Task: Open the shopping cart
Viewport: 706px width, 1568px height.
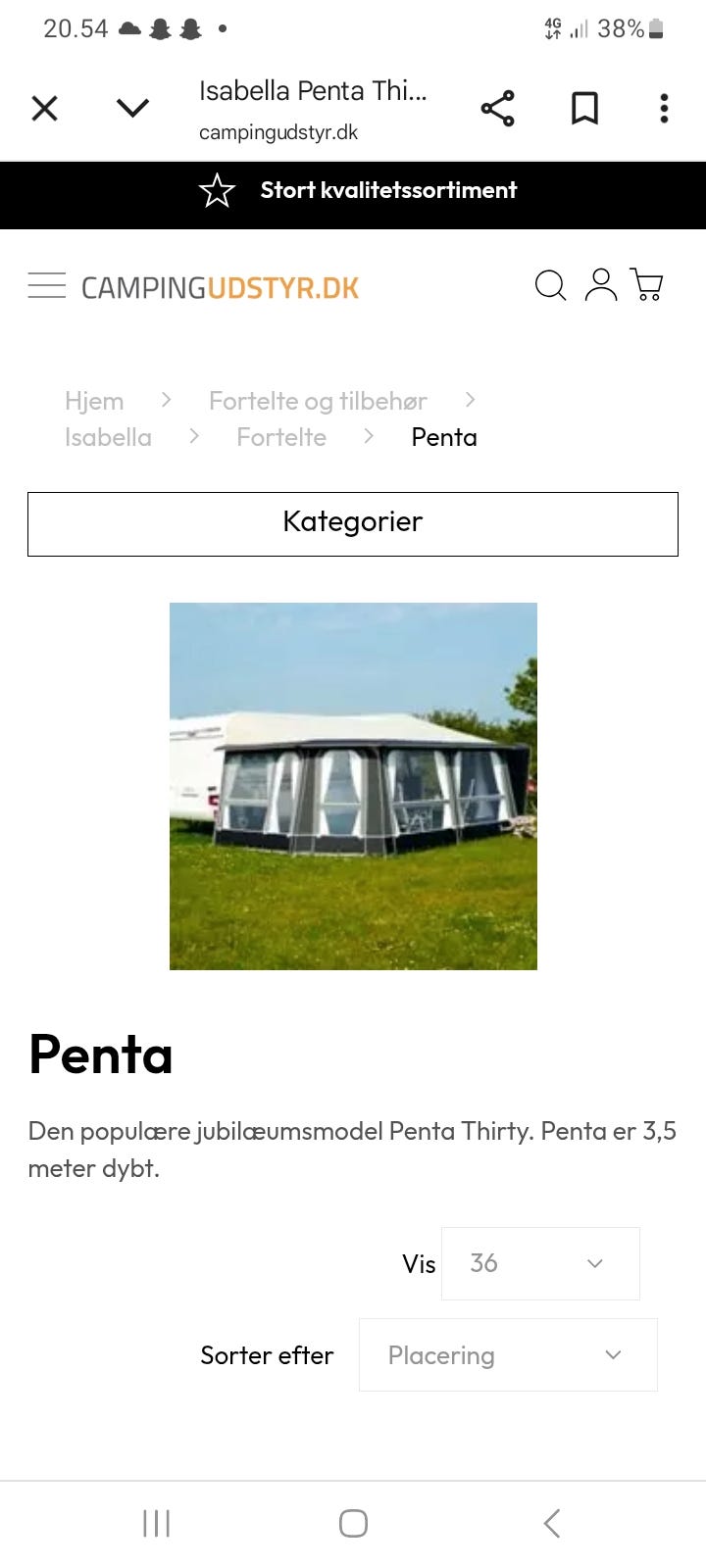Action: pos(647,284)
